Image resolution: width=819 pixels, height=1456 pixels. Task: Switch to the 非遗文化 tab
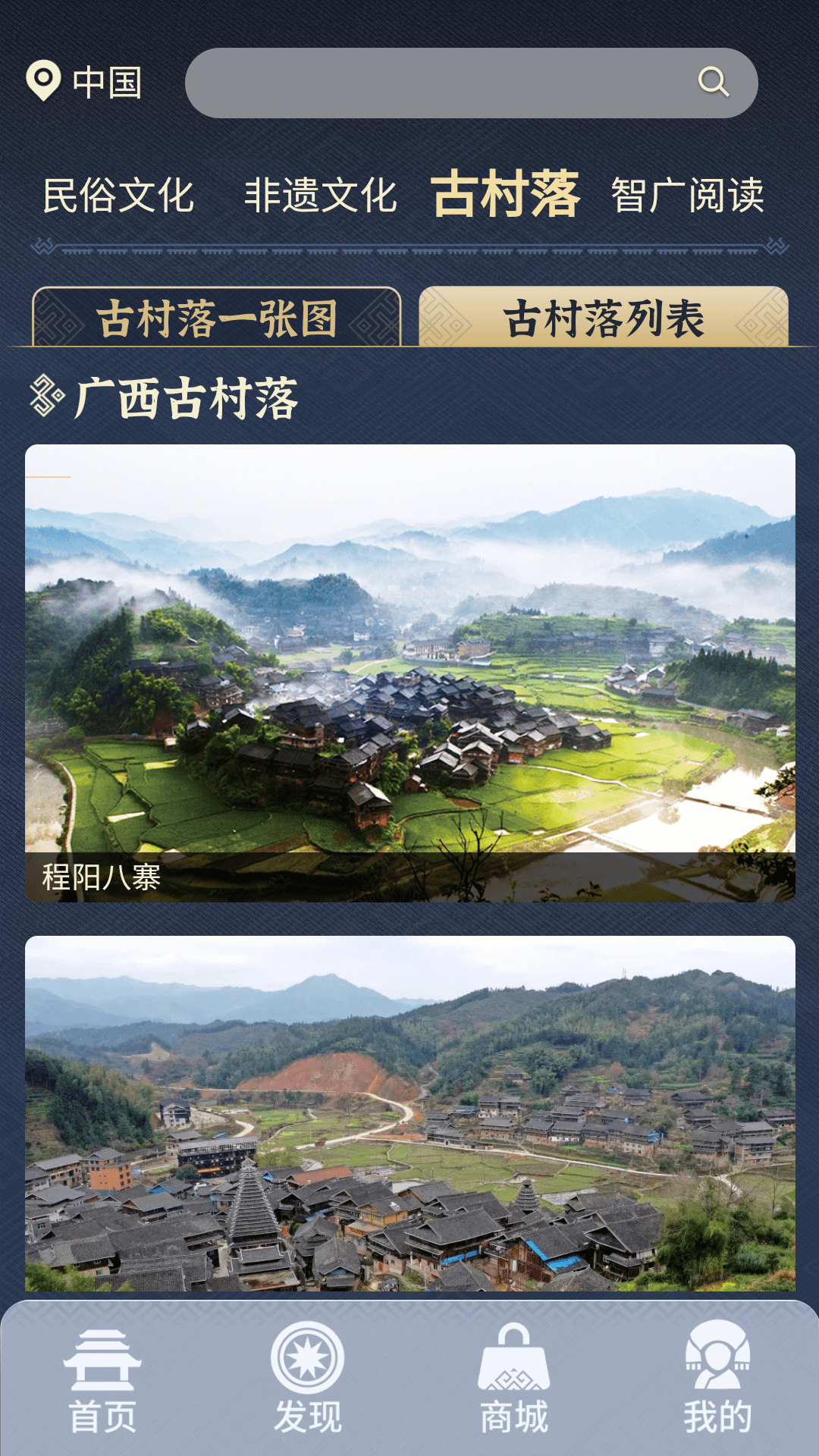coord(320,196)
